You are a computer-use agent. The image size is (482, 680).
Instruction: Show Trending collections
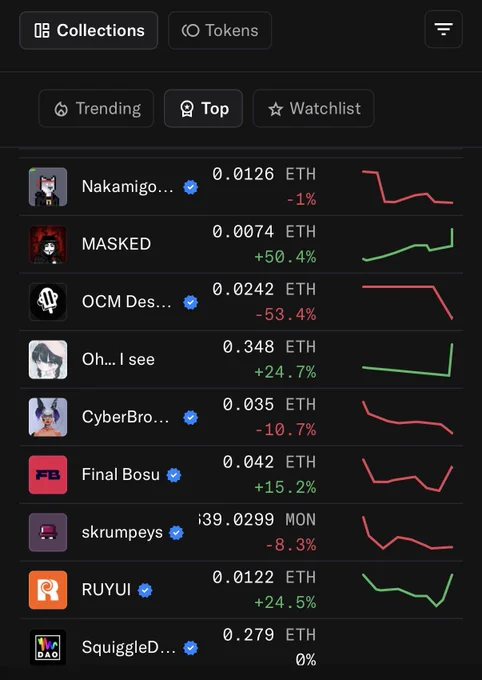(x=96, y=108)
